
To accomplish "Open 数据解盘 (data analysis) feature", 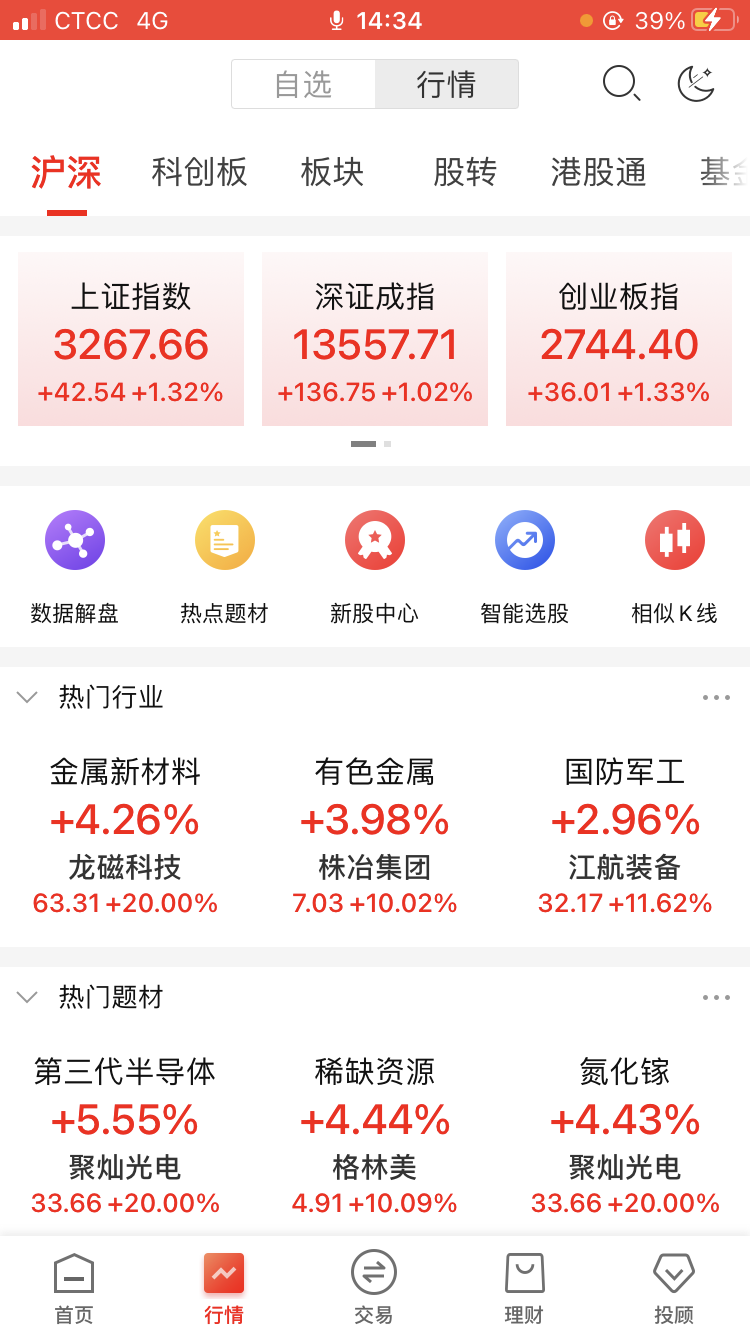I will tap(75, 560).
